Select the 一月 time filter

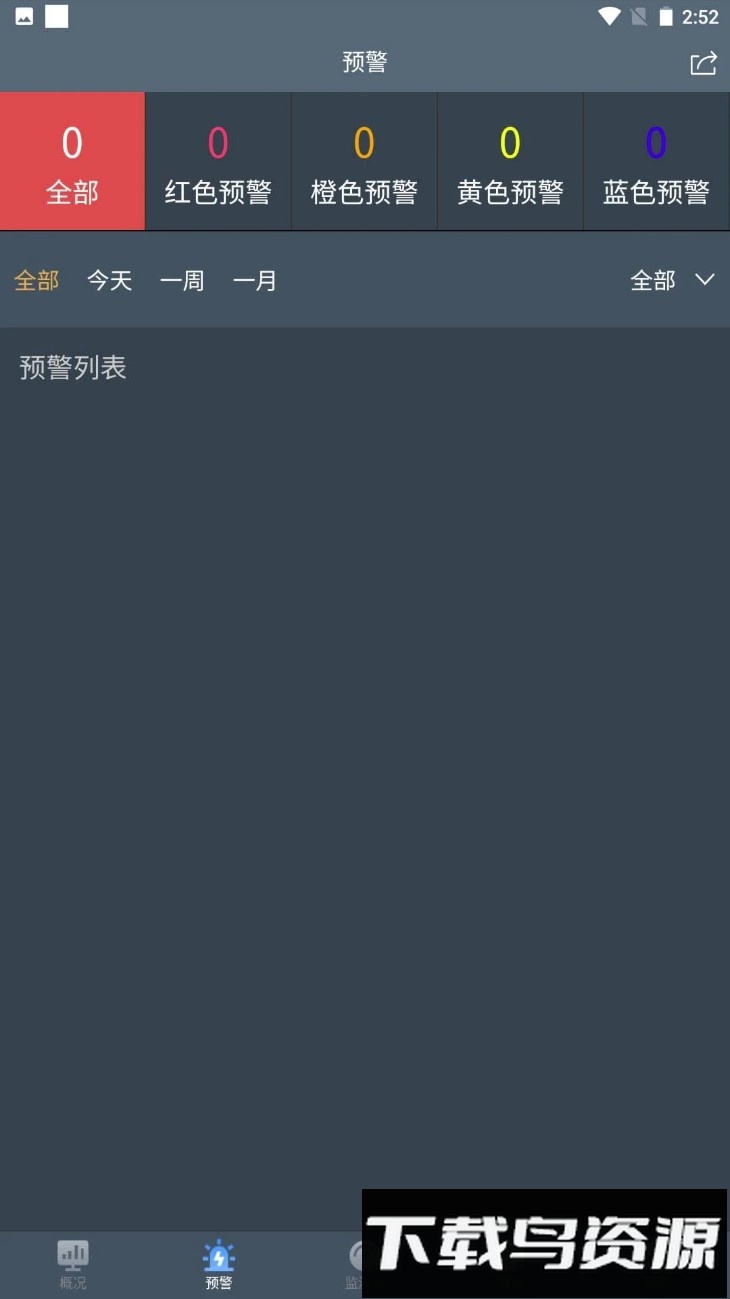click(255, 281)
